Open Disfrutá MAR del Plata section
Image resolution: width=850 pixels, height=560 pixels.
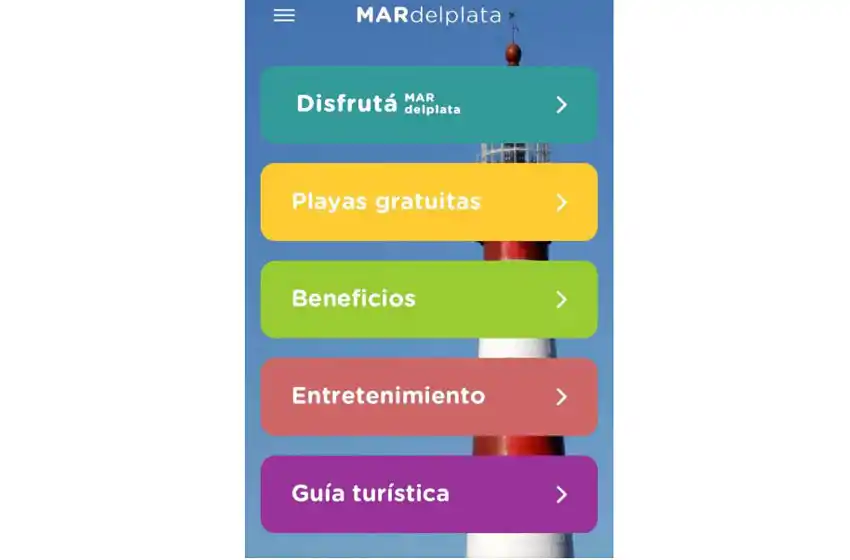point(428,104)
